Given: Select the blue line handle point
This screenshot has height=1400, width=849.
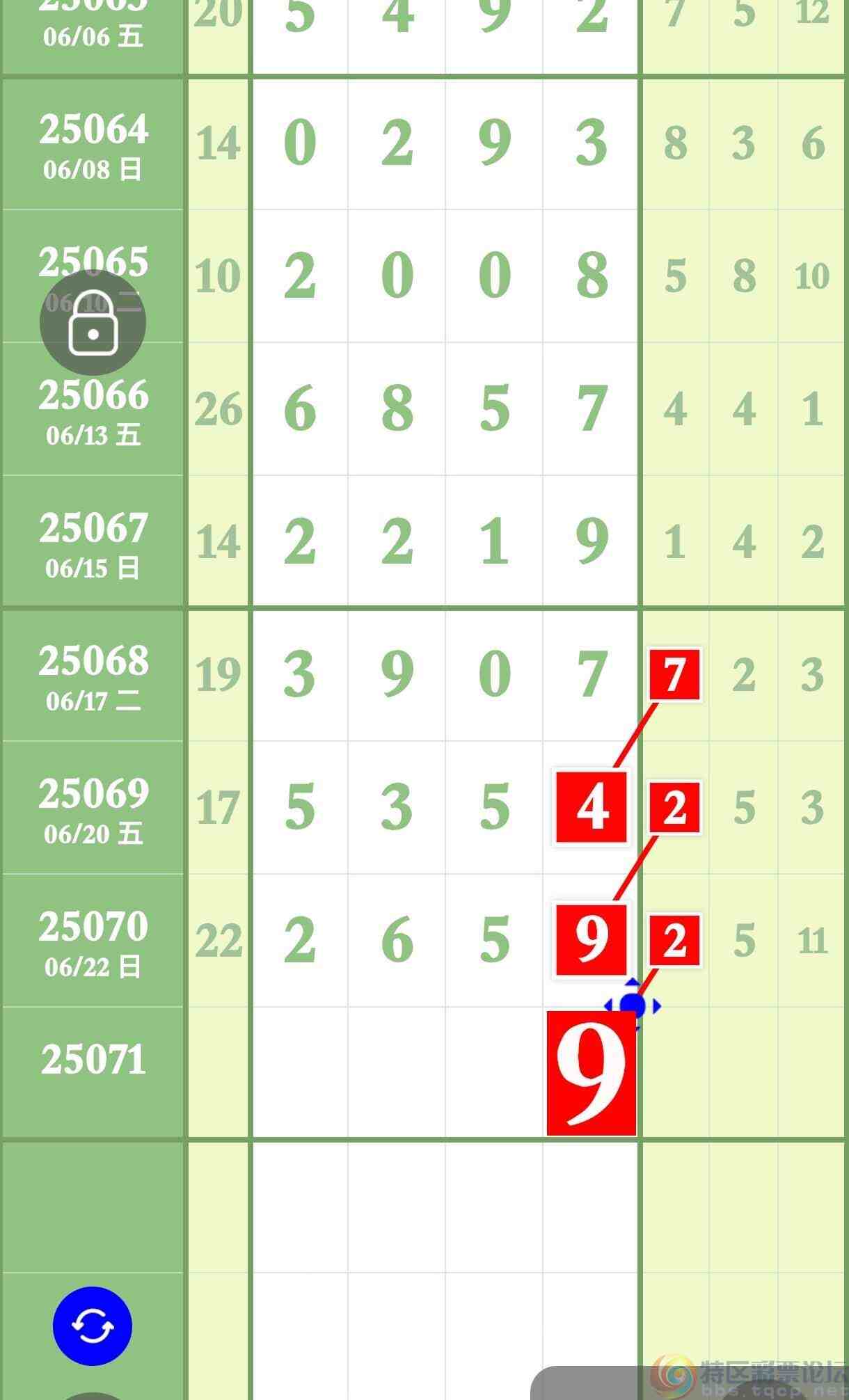Looking at the screenshot, I should tap(632, 1005).
